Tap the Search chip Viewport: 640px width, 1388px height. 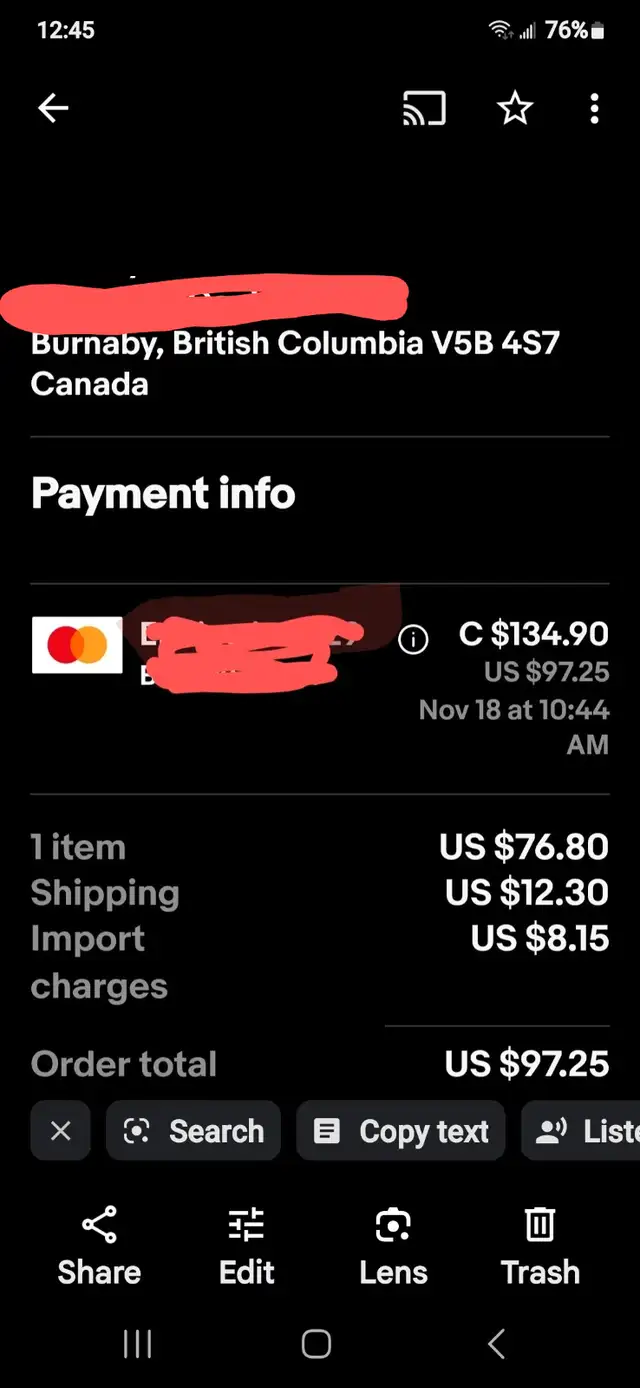[x=193, y=1131]
